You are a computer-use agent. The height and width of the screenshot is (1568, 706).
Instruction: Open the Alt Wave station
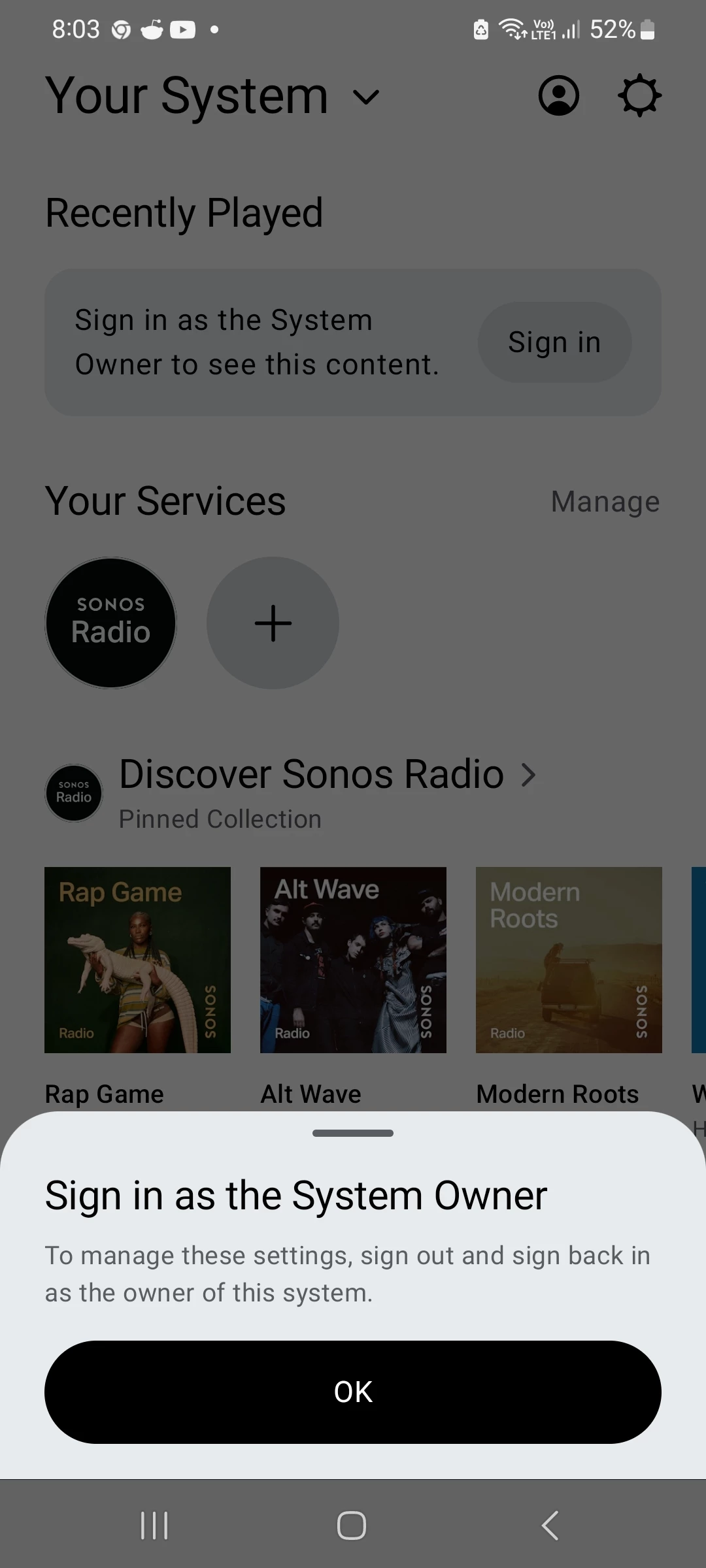tap(353, 960)
